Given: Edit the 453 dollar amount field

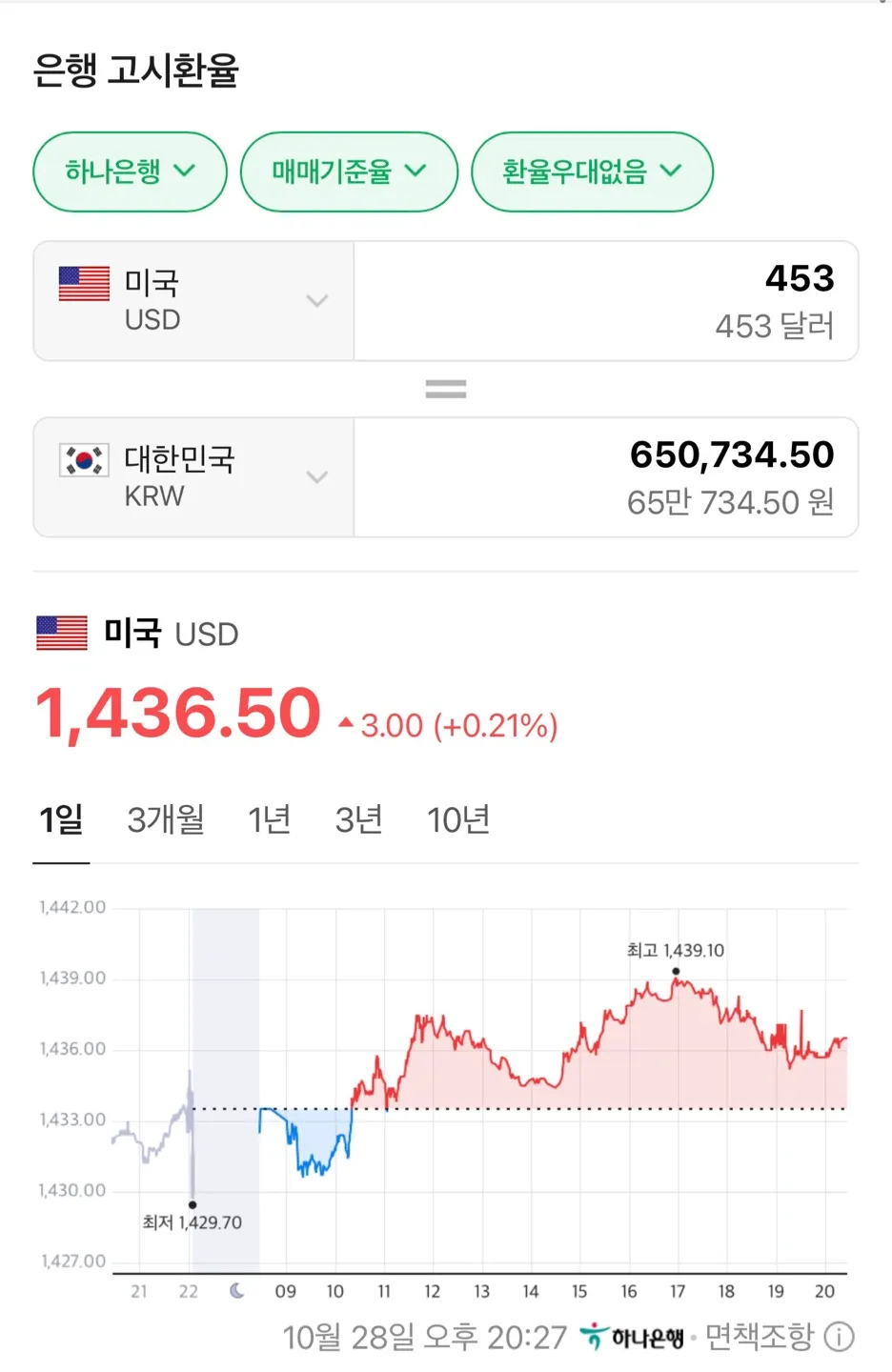Looking at the screenshot, I should 606,301.
